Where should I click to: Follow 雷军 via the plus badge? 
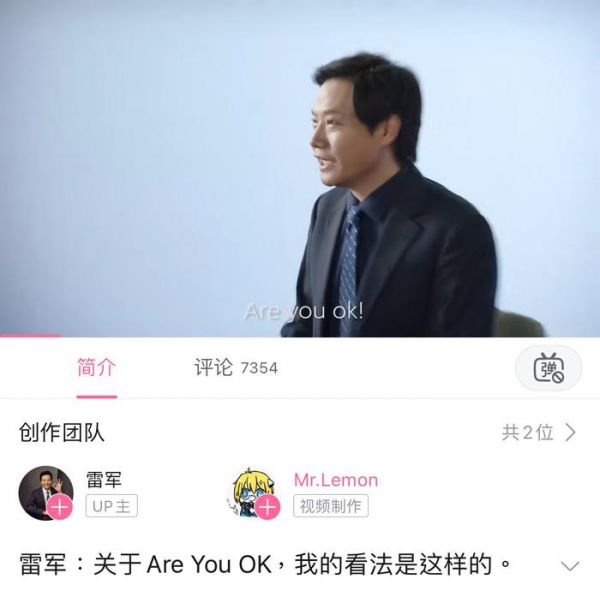(61, 507)
